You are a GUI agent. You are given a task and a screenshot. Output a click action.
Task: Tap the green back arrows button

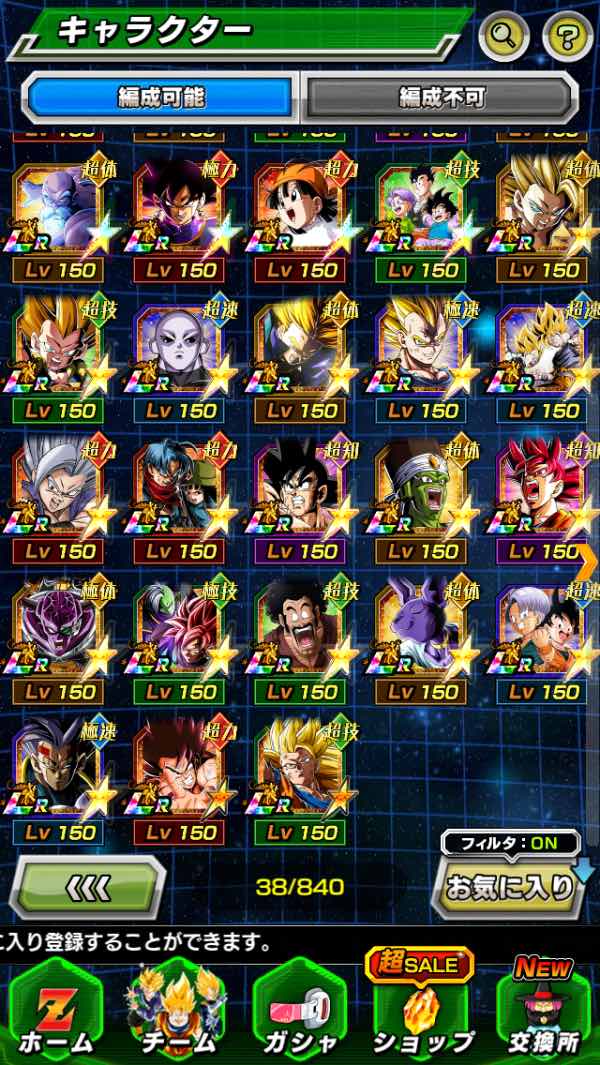(87, 886)
